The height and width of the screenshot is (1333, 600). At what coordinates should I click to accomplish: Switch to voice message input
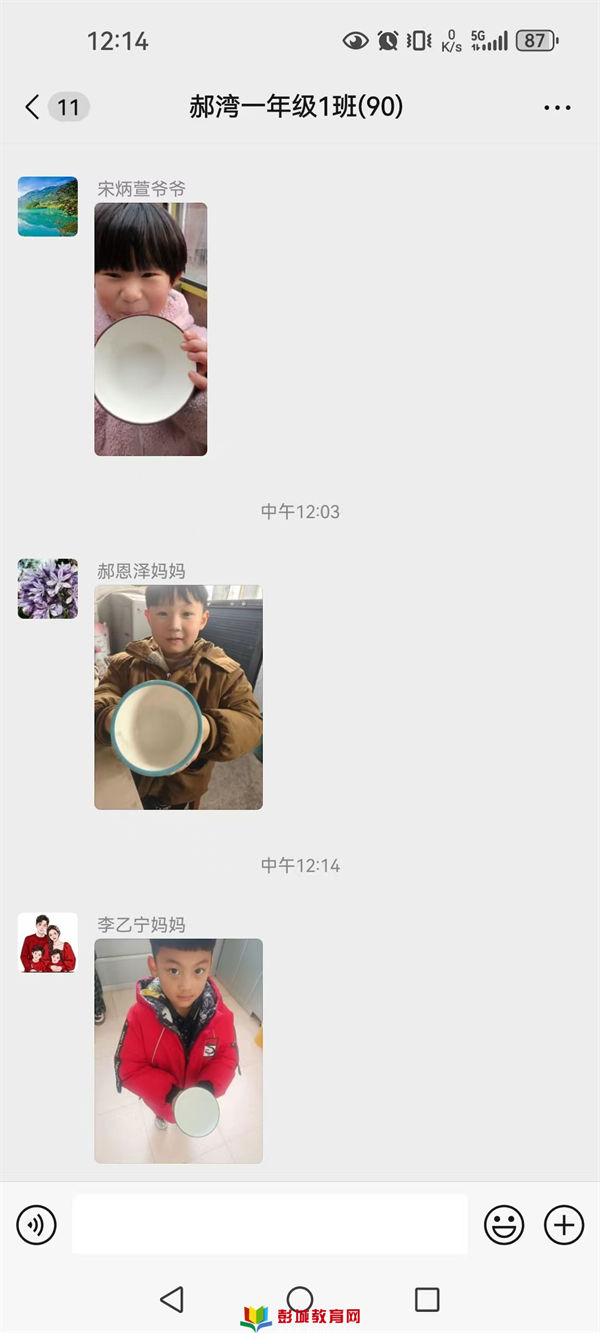tap(37, 1224)
